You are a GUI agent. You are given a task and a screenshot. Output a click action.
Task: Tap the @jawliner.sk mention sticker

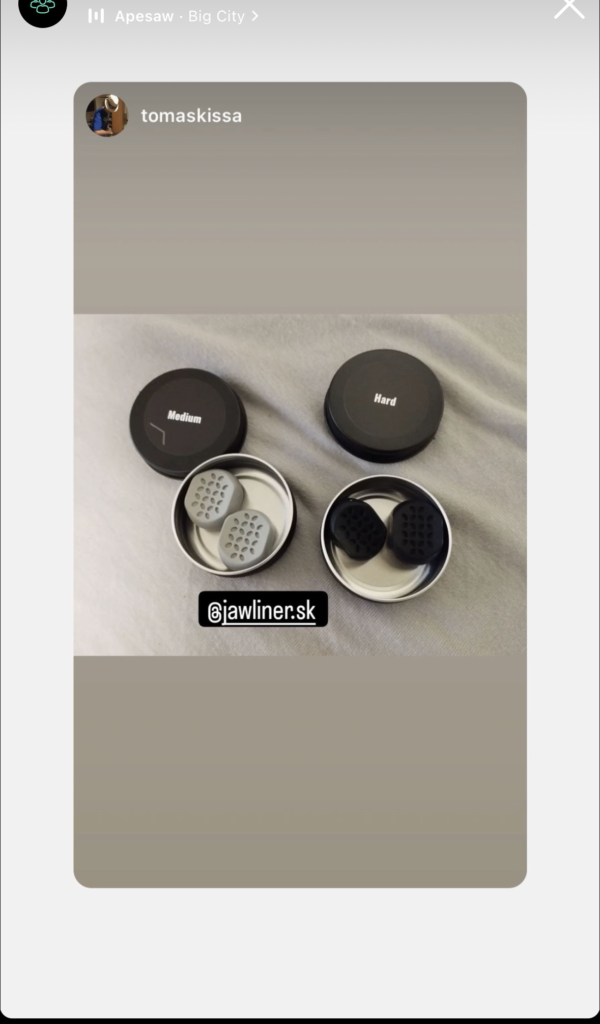[263, 608]
